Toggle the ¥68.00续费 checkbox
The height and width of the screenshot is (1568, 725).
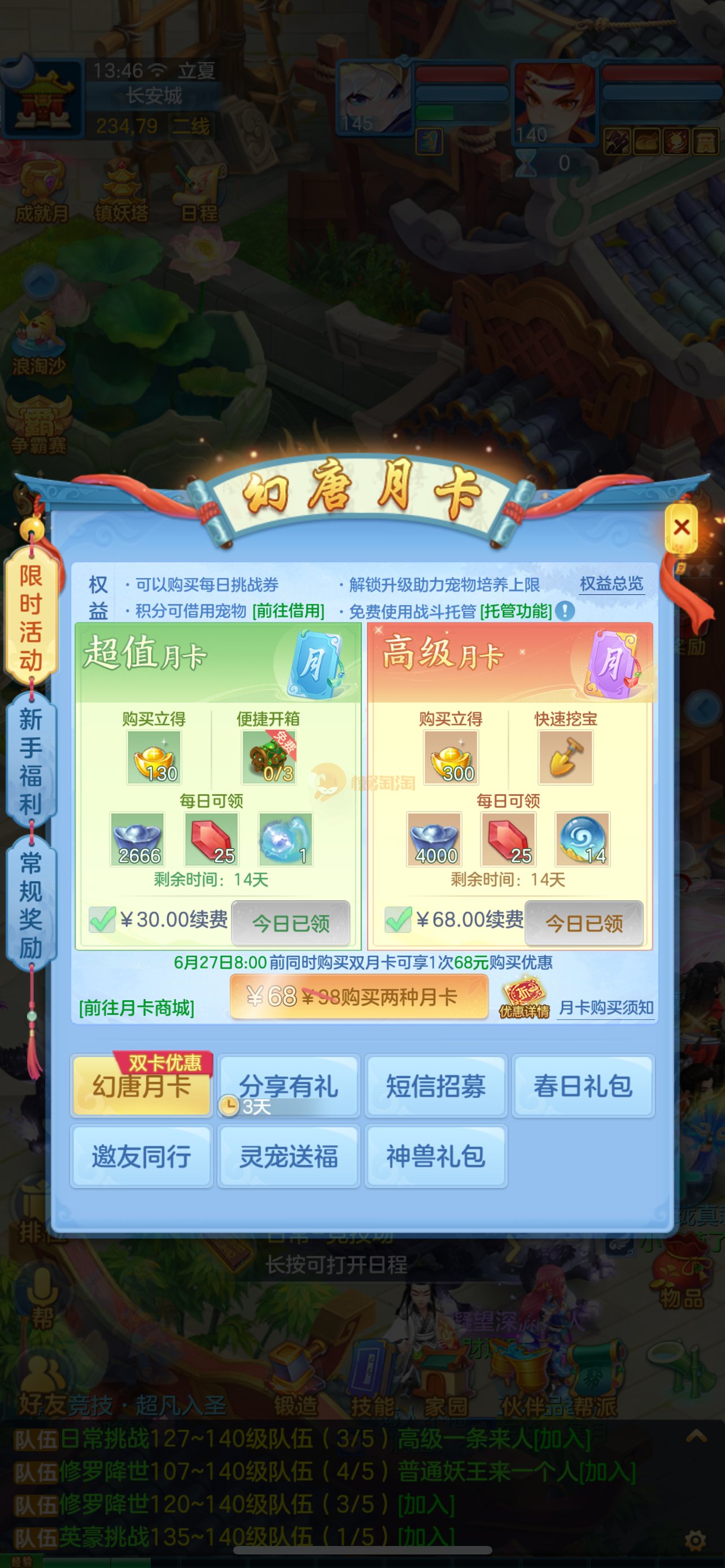(x=398, y=919)
